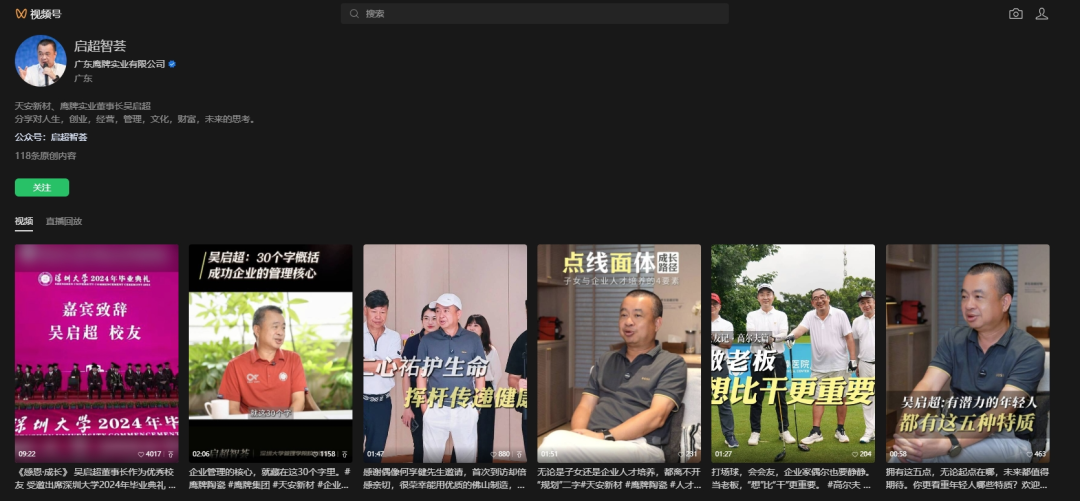1080x501 pixels.
Task: Open the user profile icon
Action: [x=1042, y=14]
